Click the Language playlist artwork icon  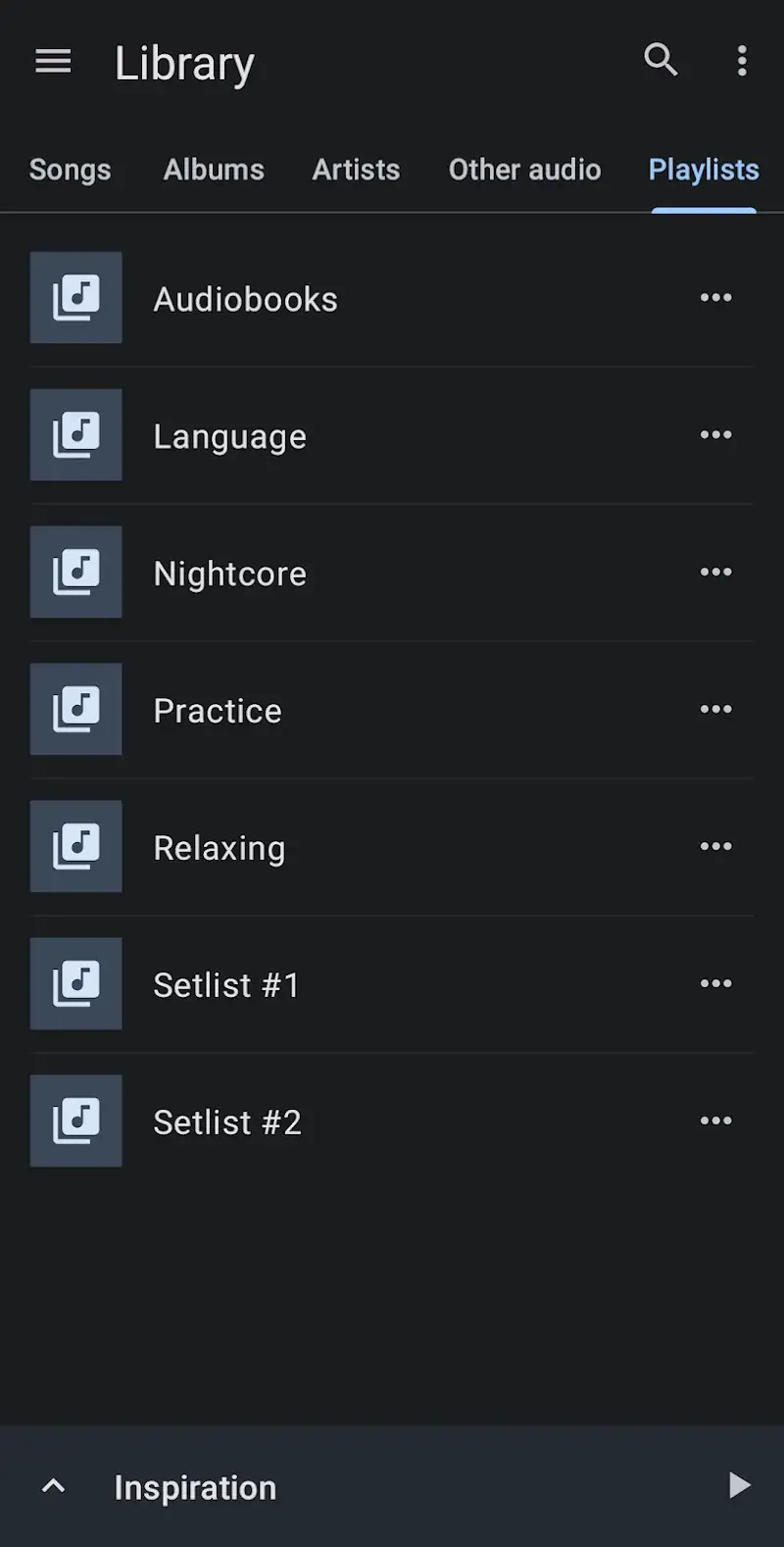point(75,435)
